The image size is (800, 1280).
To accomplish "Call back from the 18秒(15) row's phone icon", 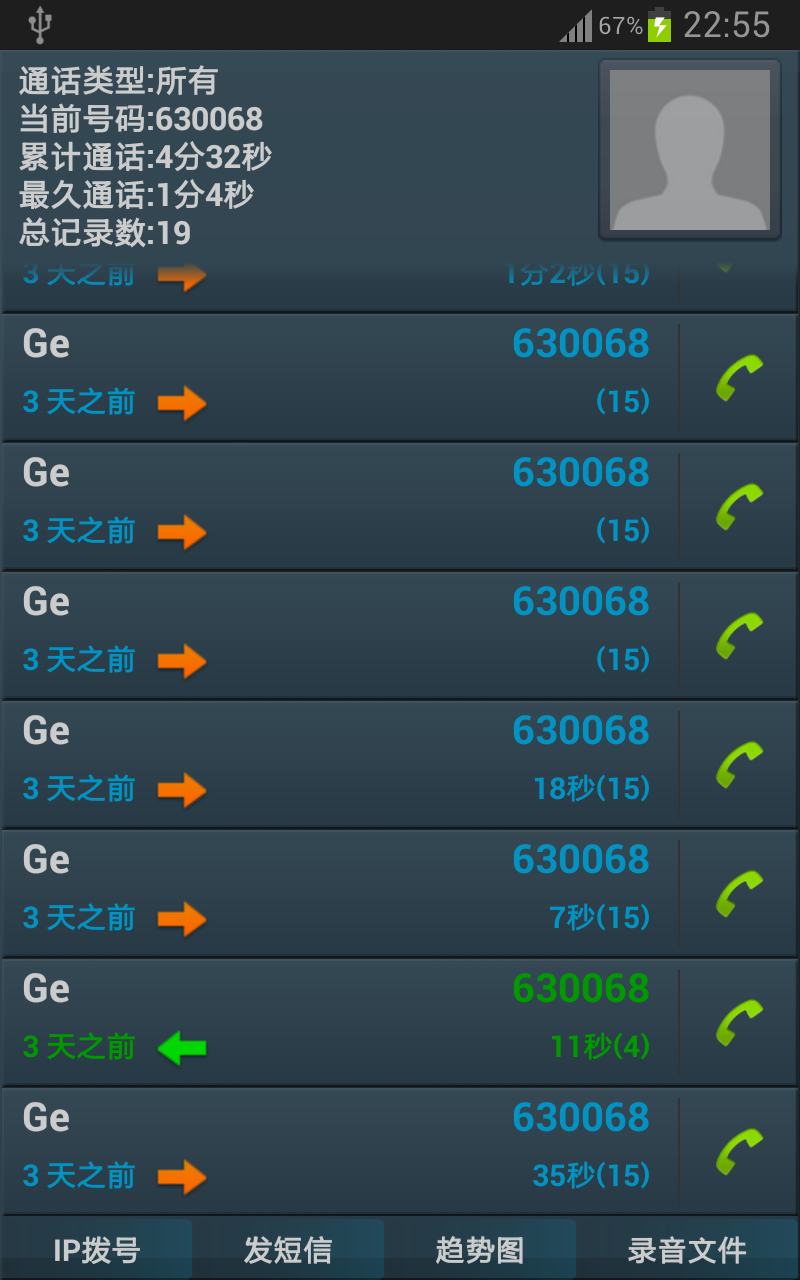I will coord(739,765).
